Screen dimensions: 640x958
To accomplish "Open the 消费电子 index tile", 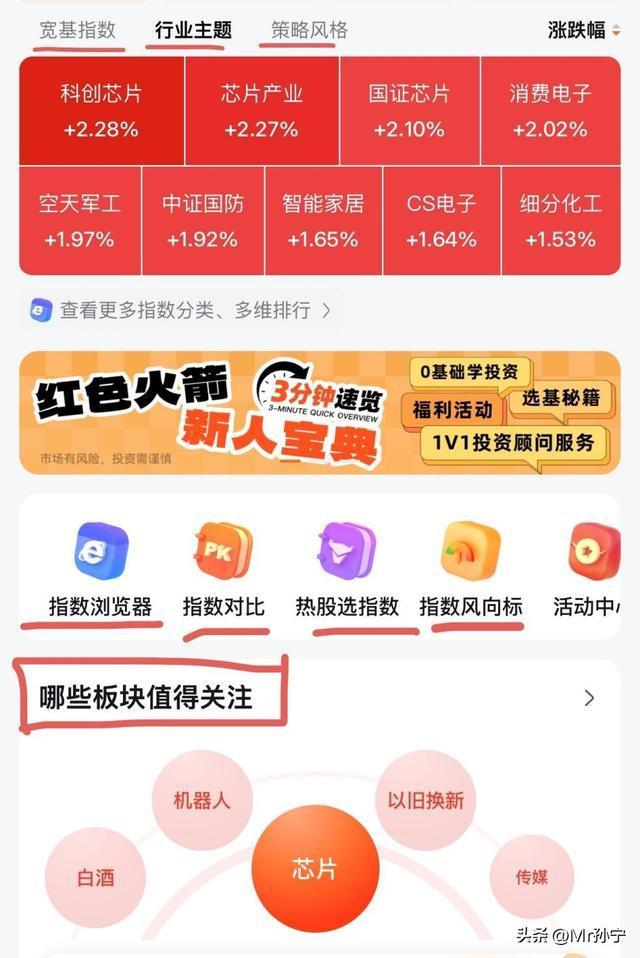I will 550,111.
